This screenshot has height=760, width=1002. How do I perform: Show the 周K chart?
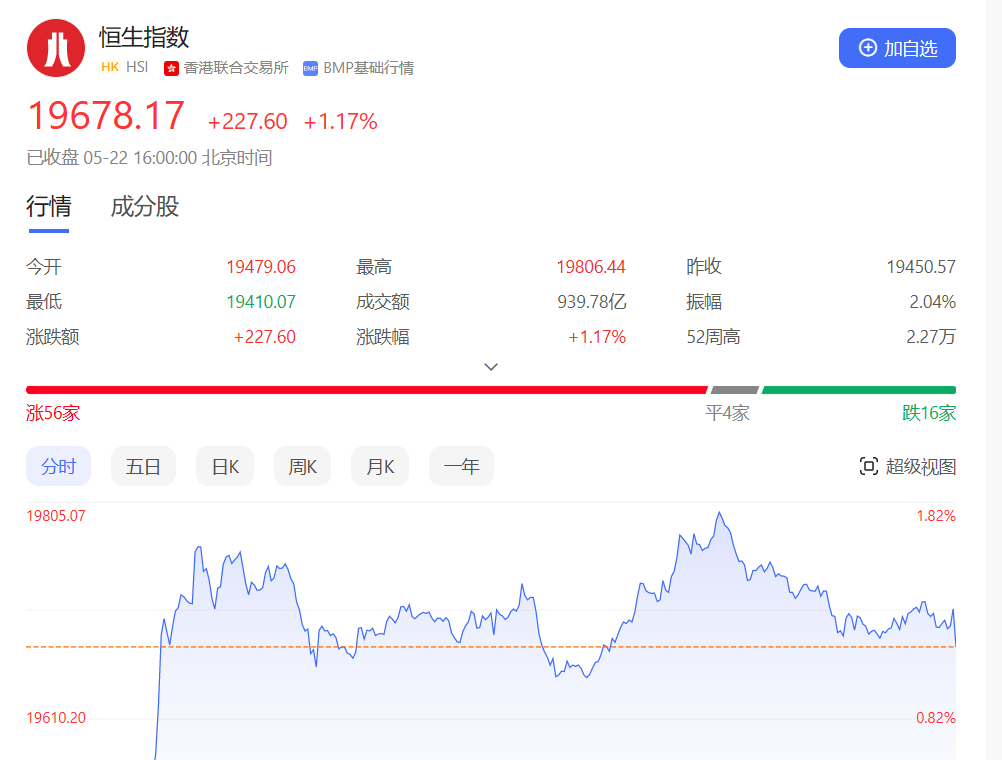point(303,466)
